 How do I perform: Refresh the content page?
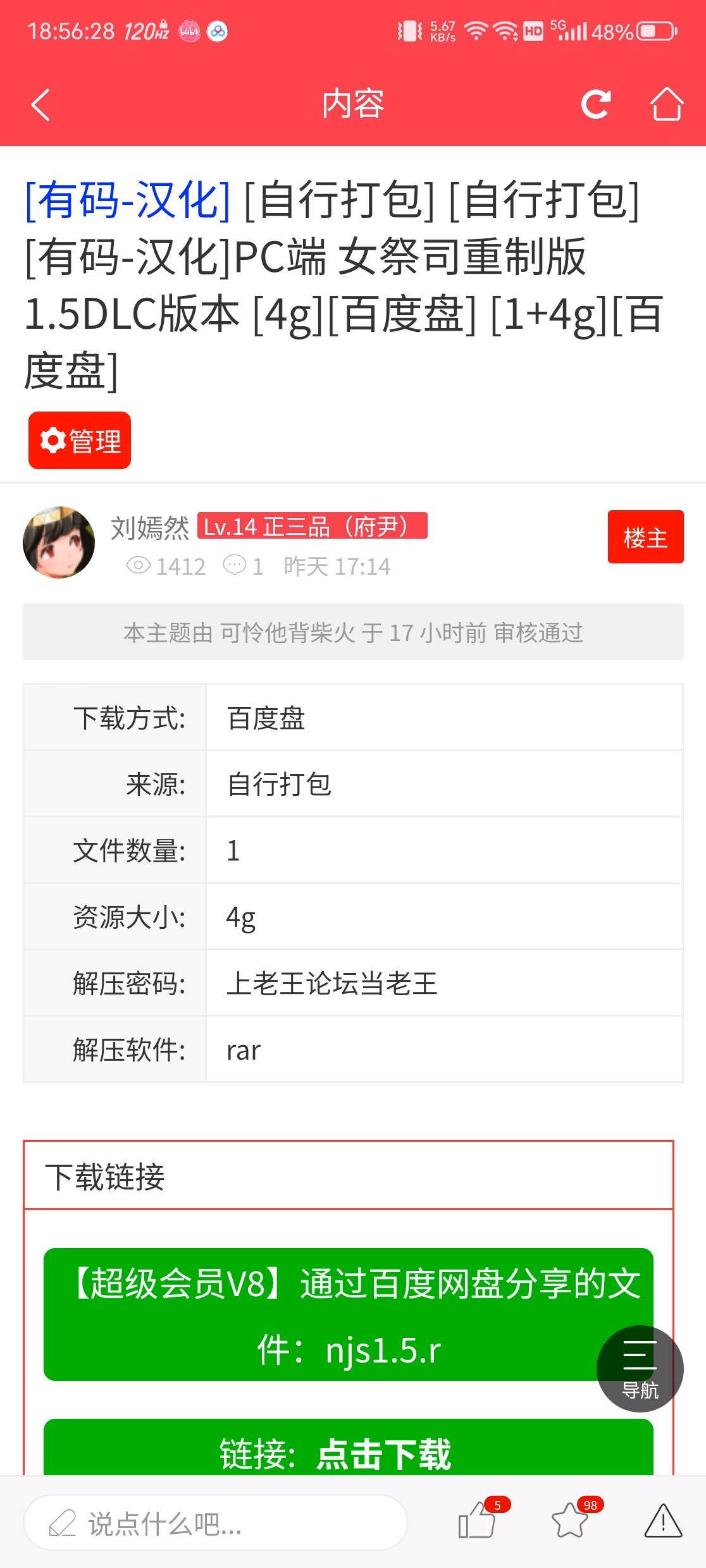[596, 104]
